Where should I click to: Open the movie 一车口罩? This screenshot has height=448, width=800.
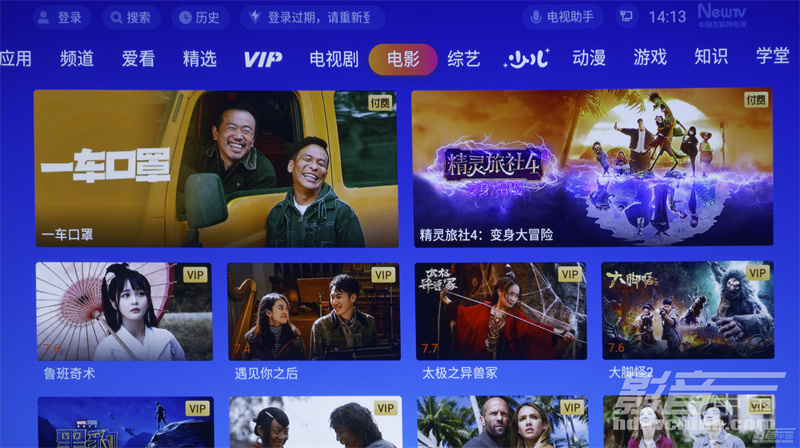pos(216,169)
